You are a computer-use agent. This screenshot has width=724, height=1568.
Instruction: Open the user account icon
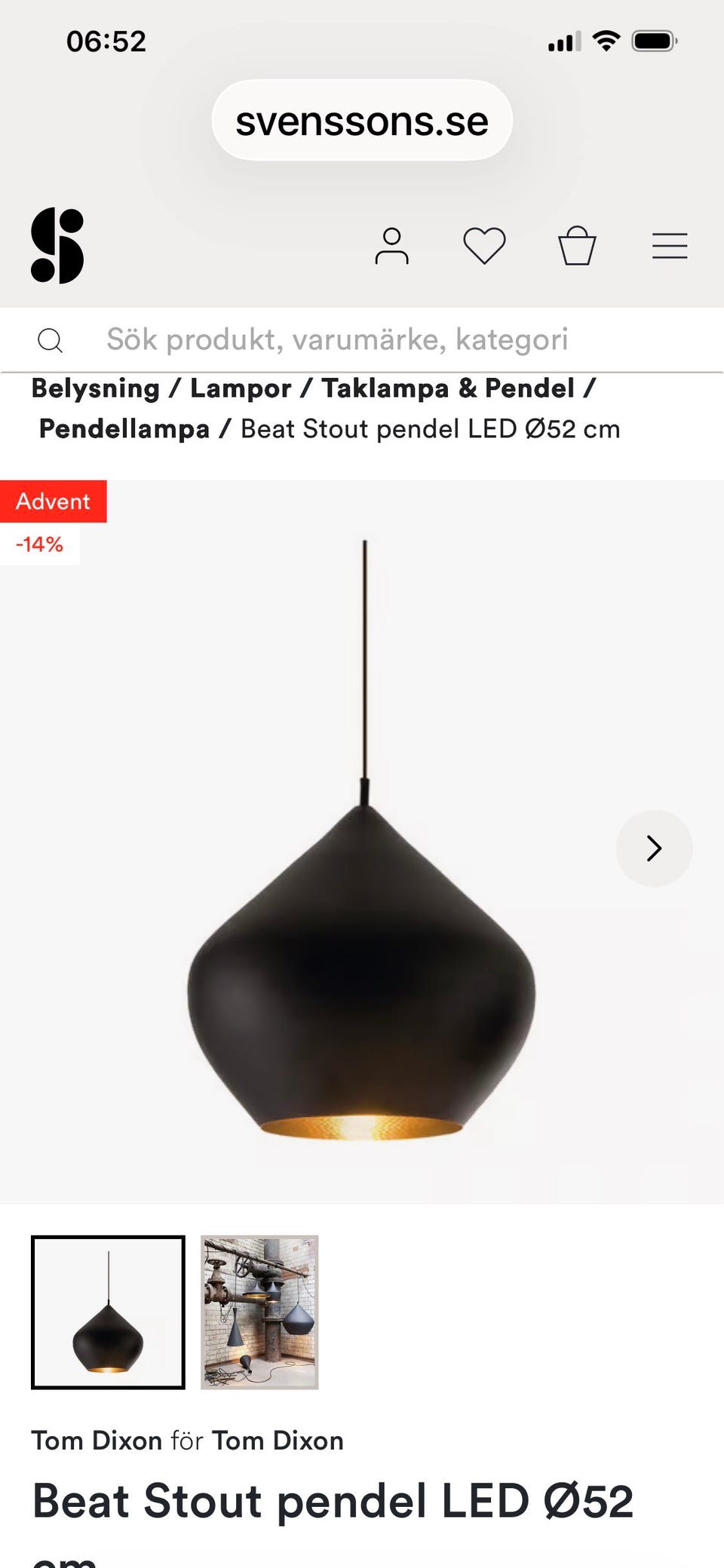click(391, 246)
